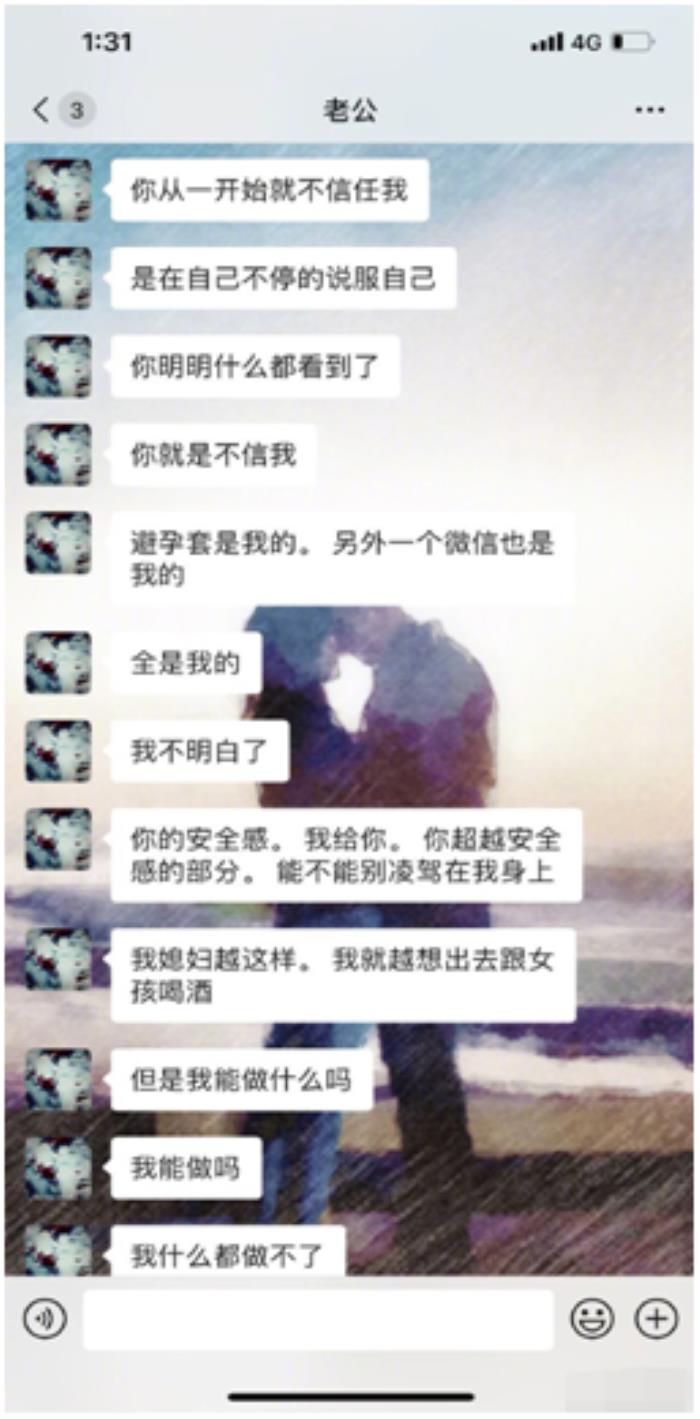Open the emoji sticker panel

pos(592,1320)
